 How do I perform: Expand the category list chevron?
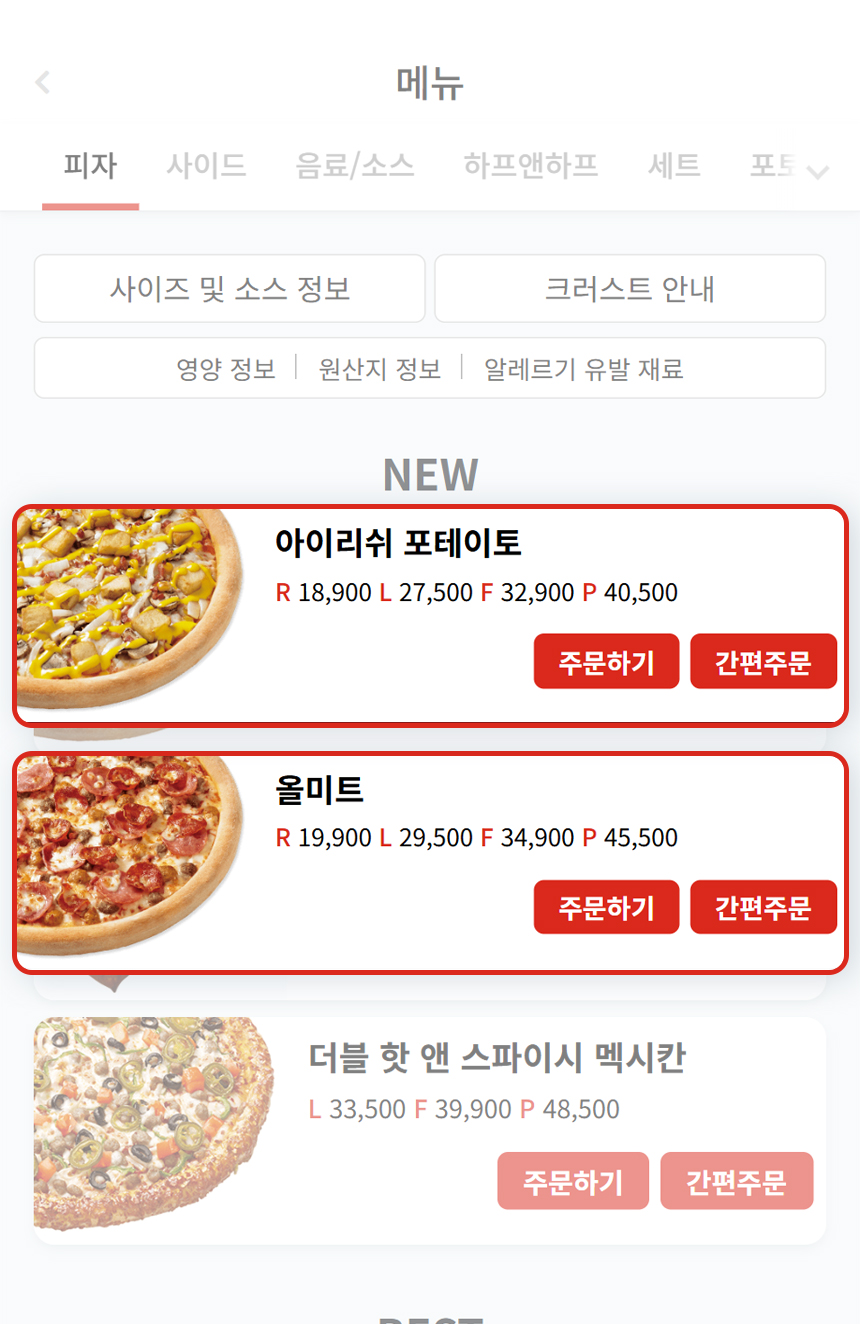pyautogui.click(x=818, y=172)
